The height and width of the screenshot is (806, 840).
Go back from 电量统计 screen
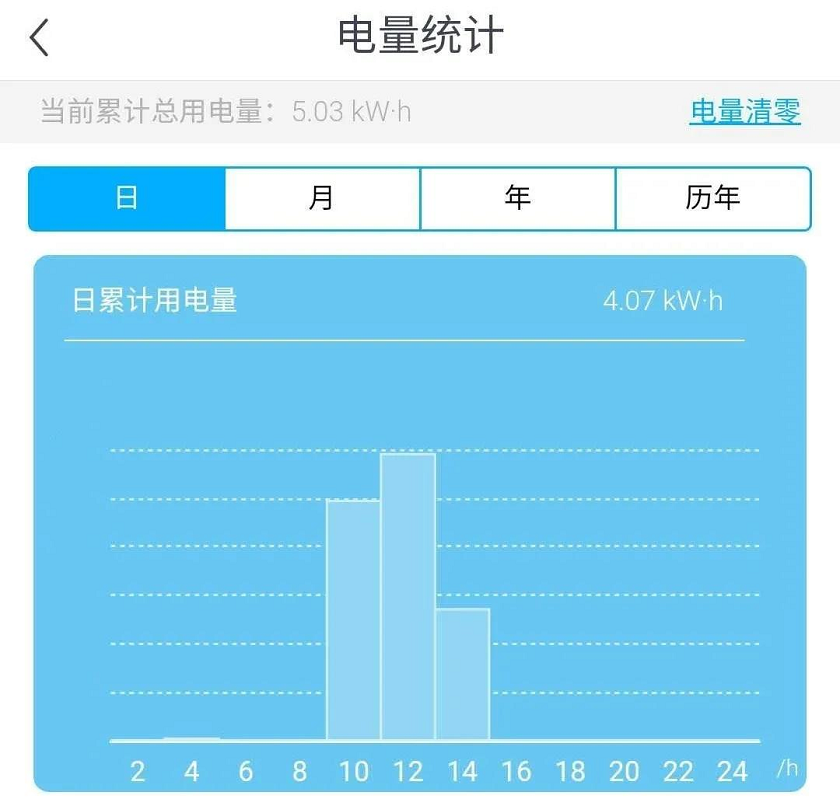tap(40, 38)
